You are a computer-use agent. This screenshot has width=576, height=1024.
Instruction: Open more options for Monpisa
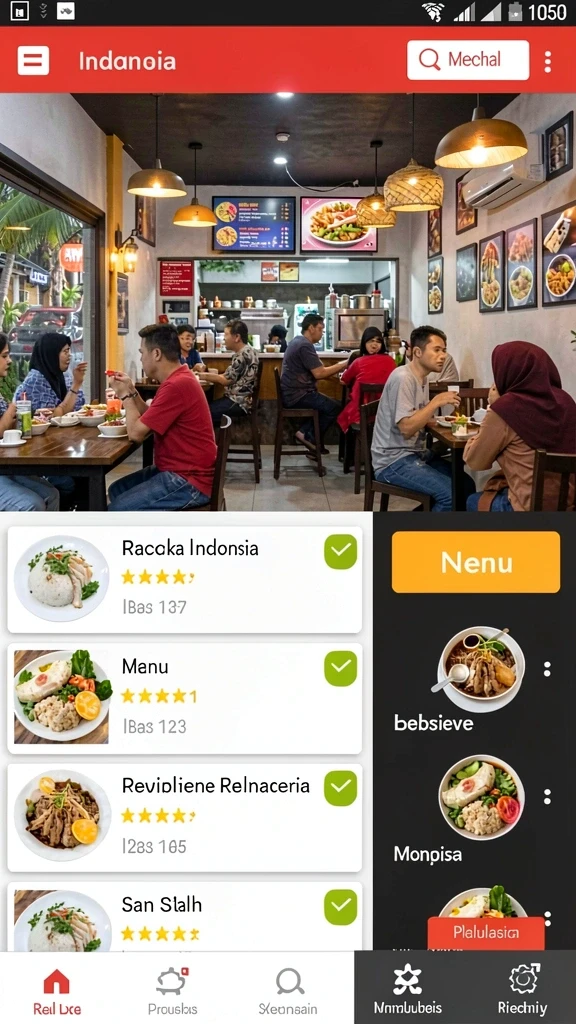[547, 797]
